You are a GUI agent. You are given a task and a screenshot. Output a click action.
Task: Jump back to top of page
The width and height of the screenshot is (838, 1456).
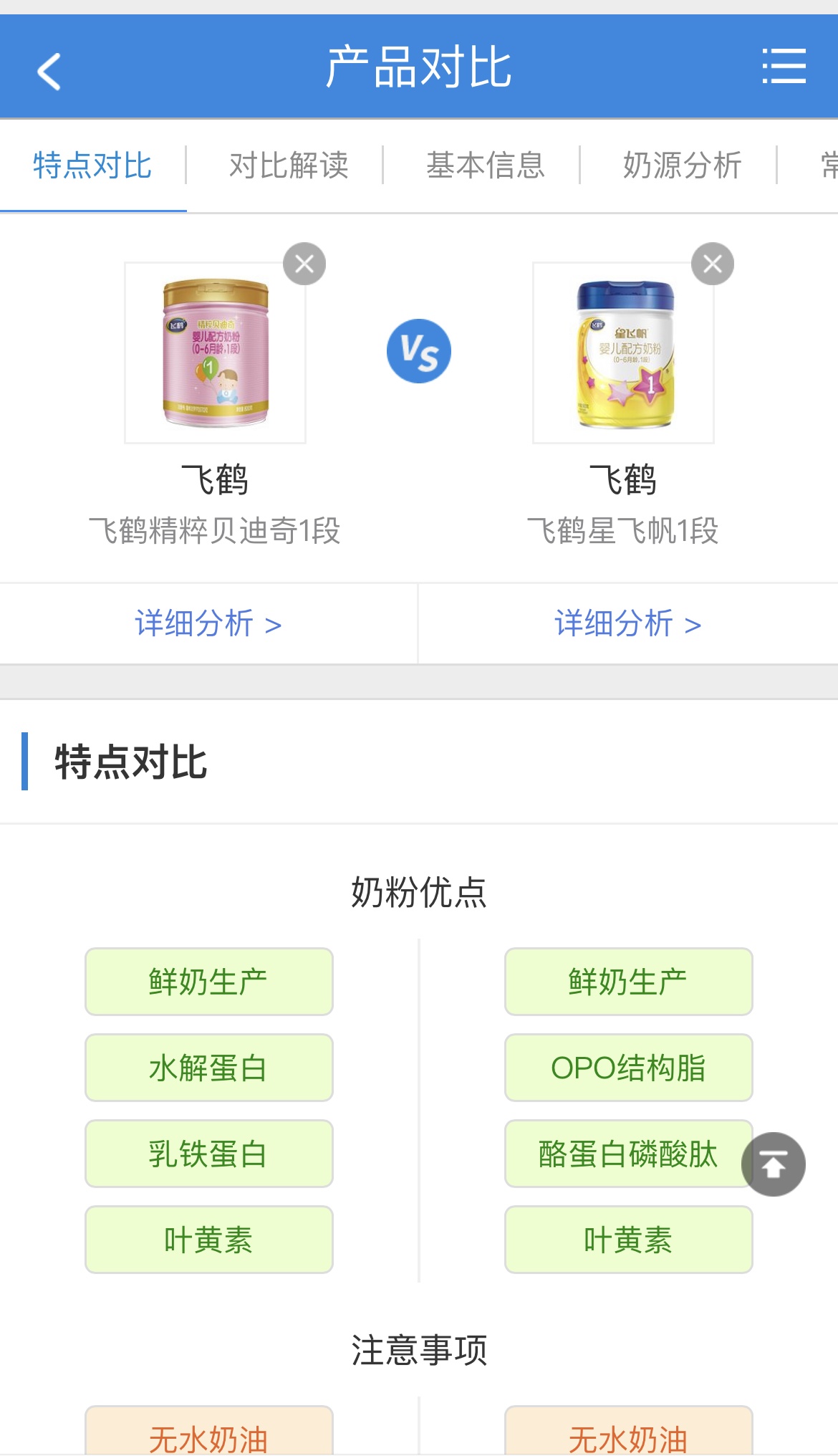pyautogui.click(x=773, y=1164)
